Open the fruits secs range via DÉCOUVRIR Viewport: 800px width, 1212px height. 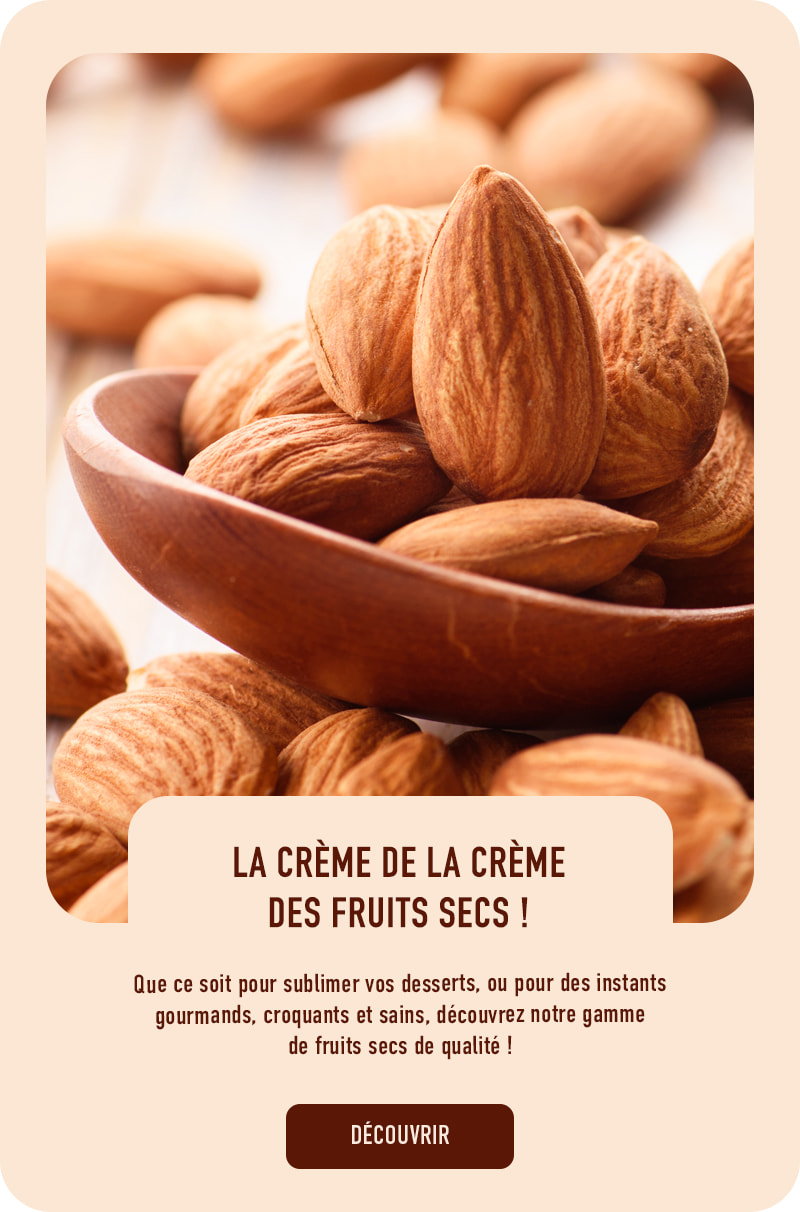(x=400, y=1137)
